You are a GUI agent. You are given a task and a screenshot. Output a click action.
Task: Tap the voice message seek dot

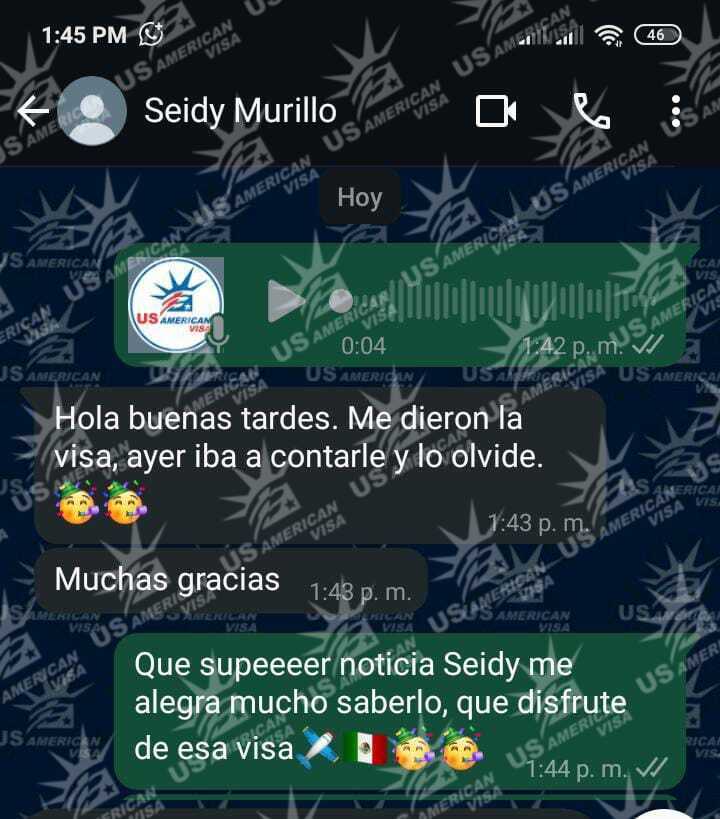(341, 301)
